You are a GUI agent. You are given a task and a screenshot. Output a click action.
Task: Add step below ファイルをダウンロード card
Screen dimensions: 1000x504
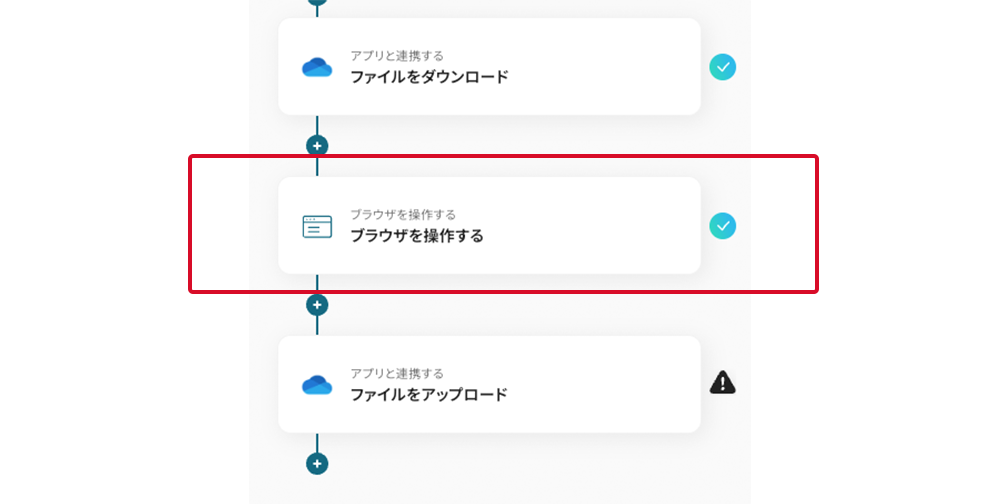(317, 146)
